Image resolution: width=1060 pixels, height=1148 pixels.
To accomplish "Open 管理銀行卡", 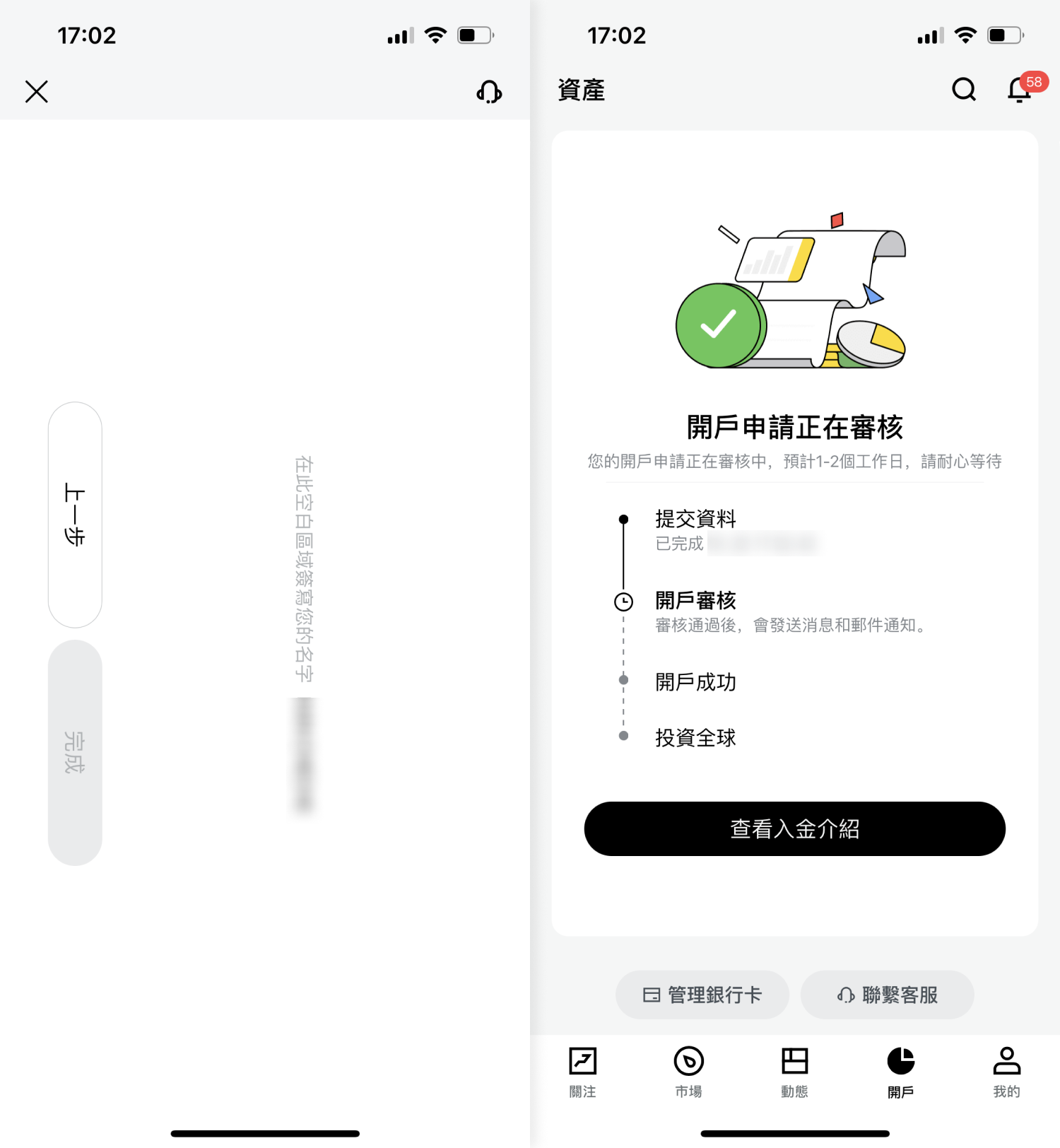I will 702,995.
